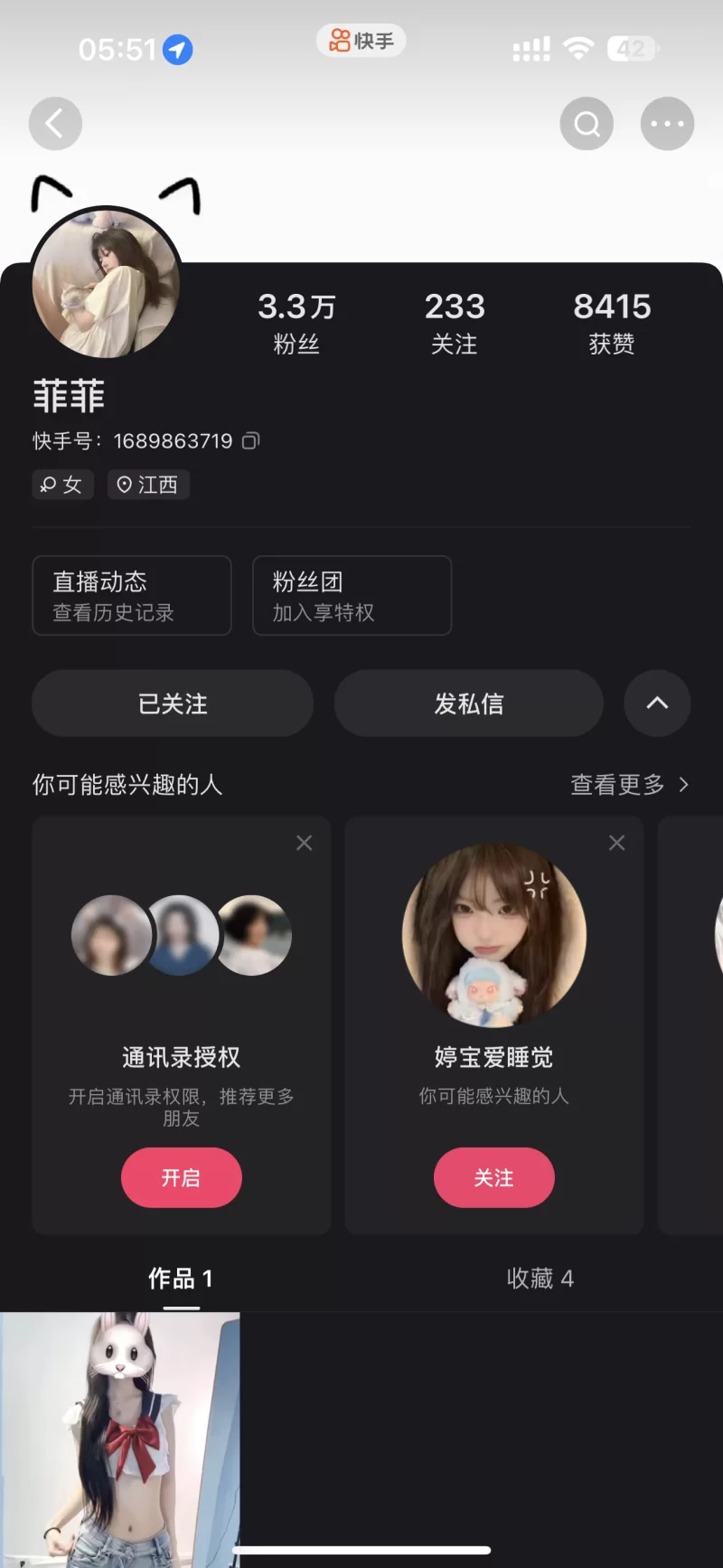Copy the 快手号 with the copy icon
The height and width of the screenshot is (1568, 723).
(x=251, y=440)
